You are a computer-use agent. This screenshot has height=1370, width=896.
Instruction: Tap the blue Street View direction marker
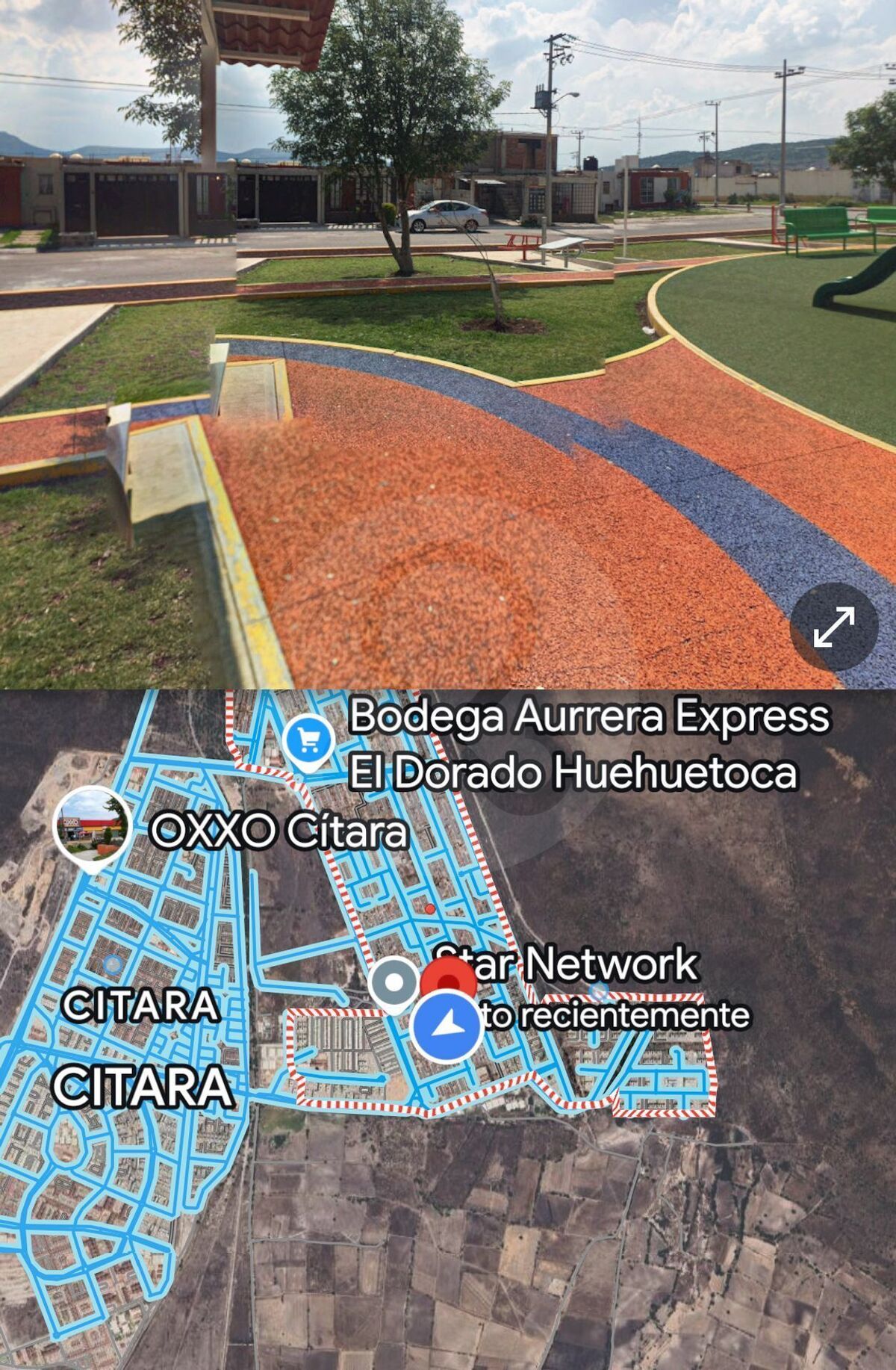tap(447, 1026)
